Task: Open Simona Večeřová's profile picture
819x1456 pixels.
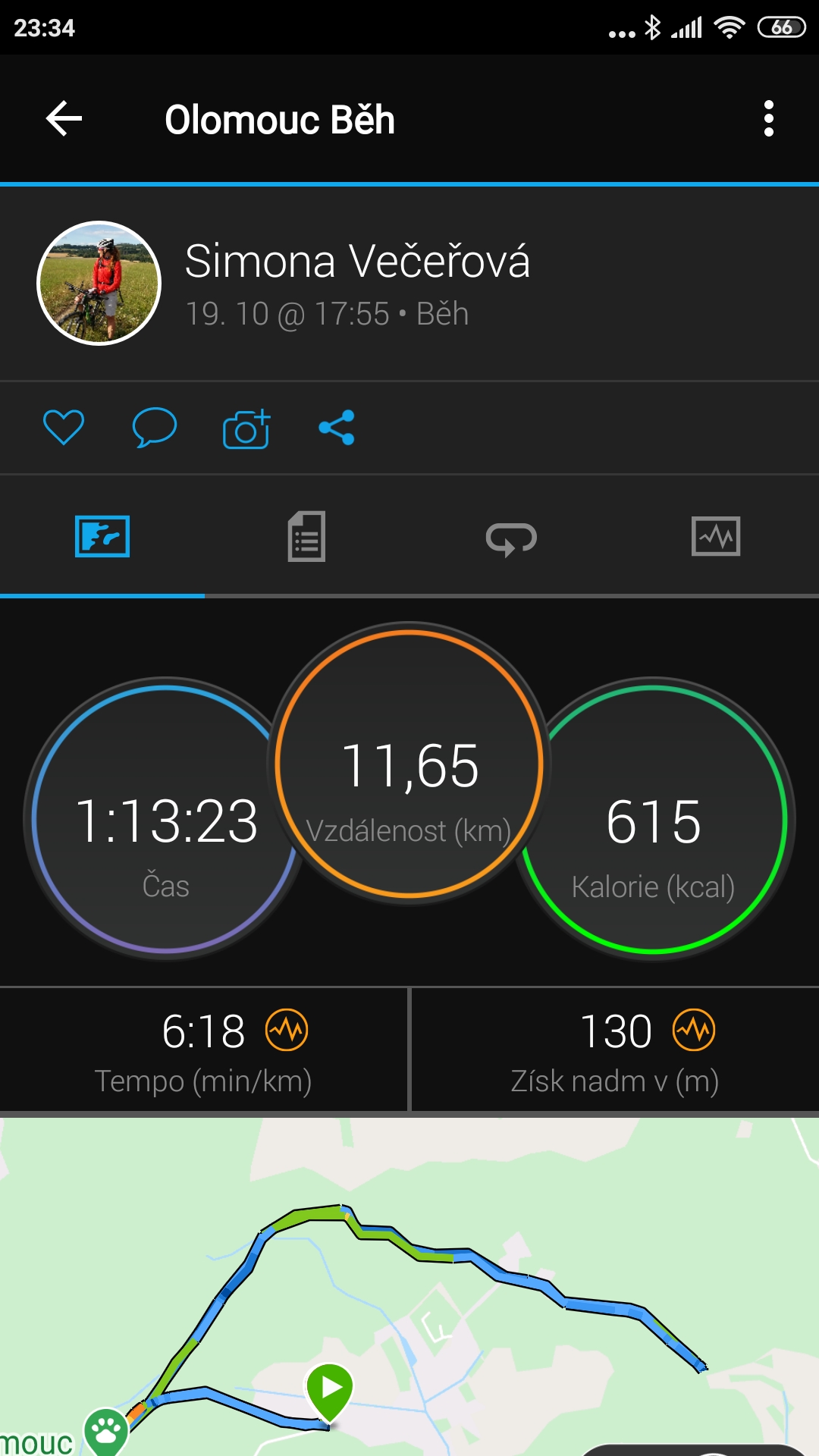Action: coord(99,283)
